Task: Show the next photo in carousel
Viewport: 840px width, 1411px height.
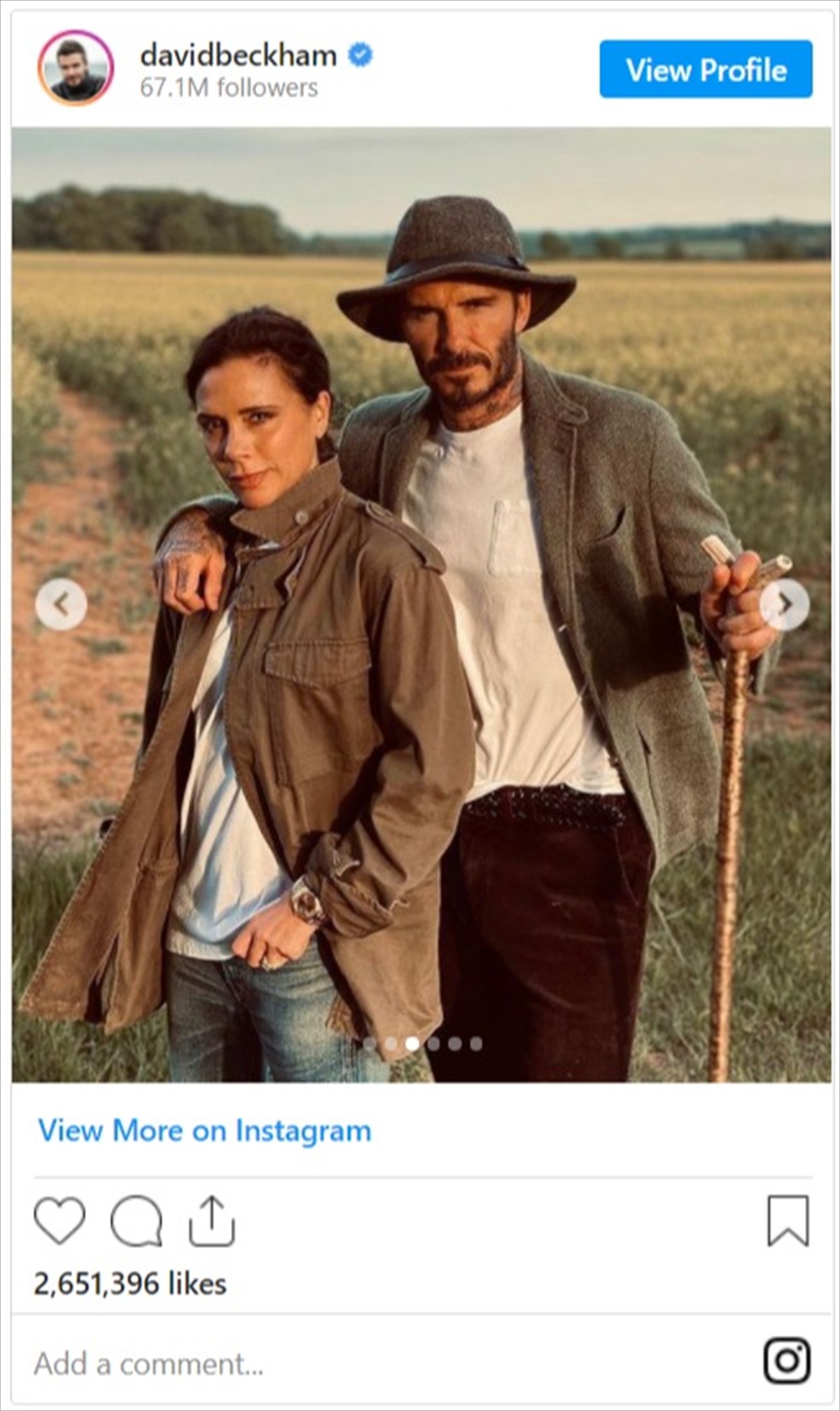Action: coord(785,604)
